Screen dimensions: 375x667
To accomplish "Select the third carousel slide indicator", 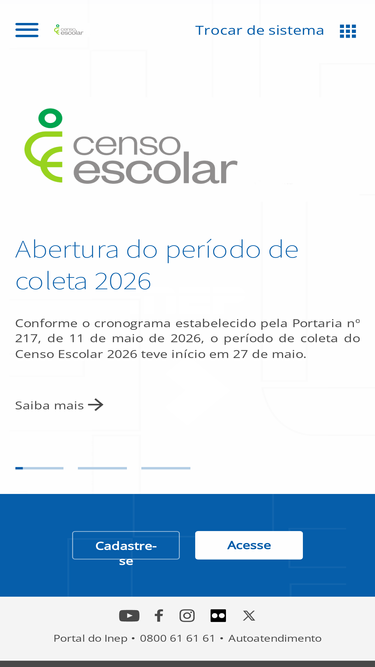I will tap(166, 468).
